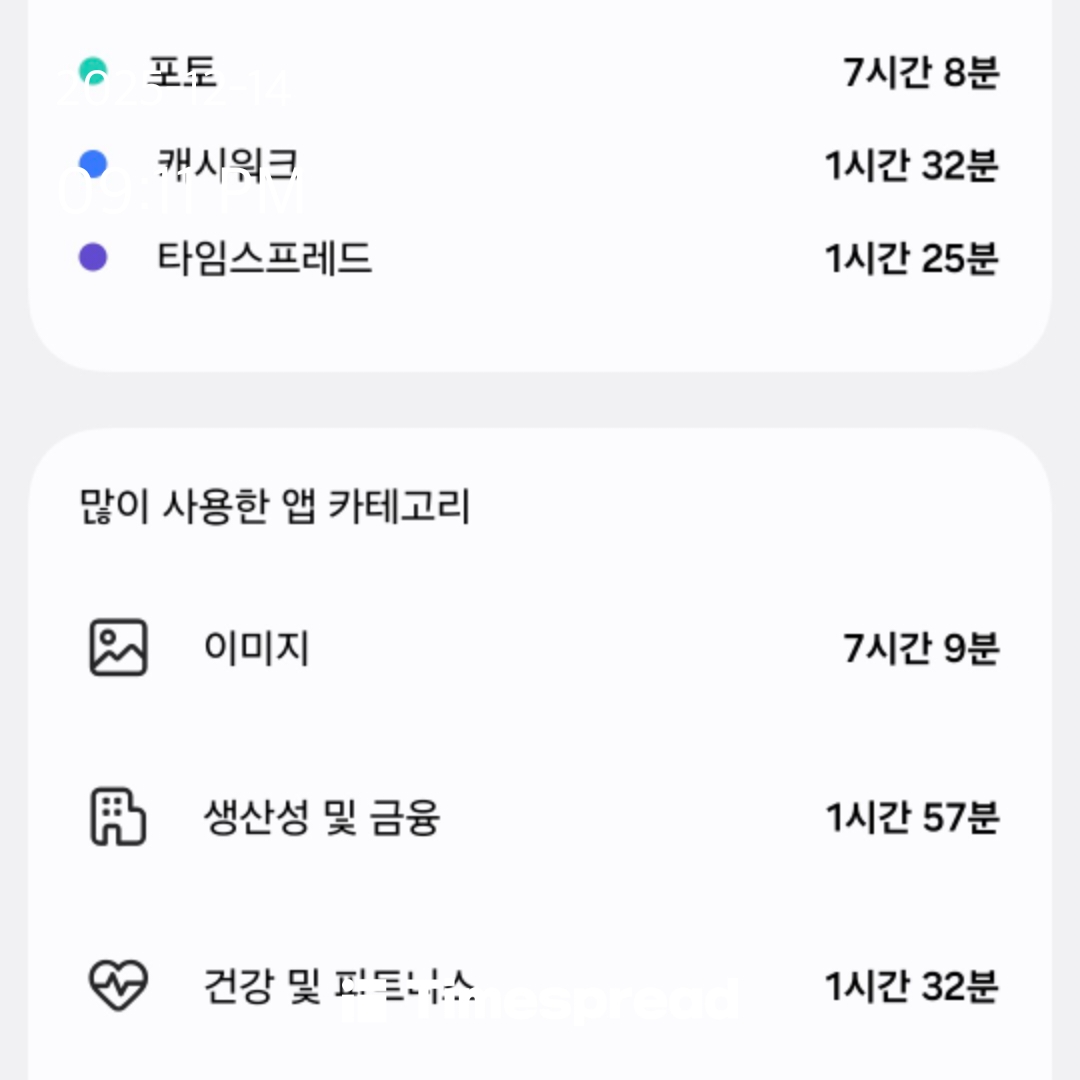
Task: Open the 포토 app usage row
Action: pos(540,73)
